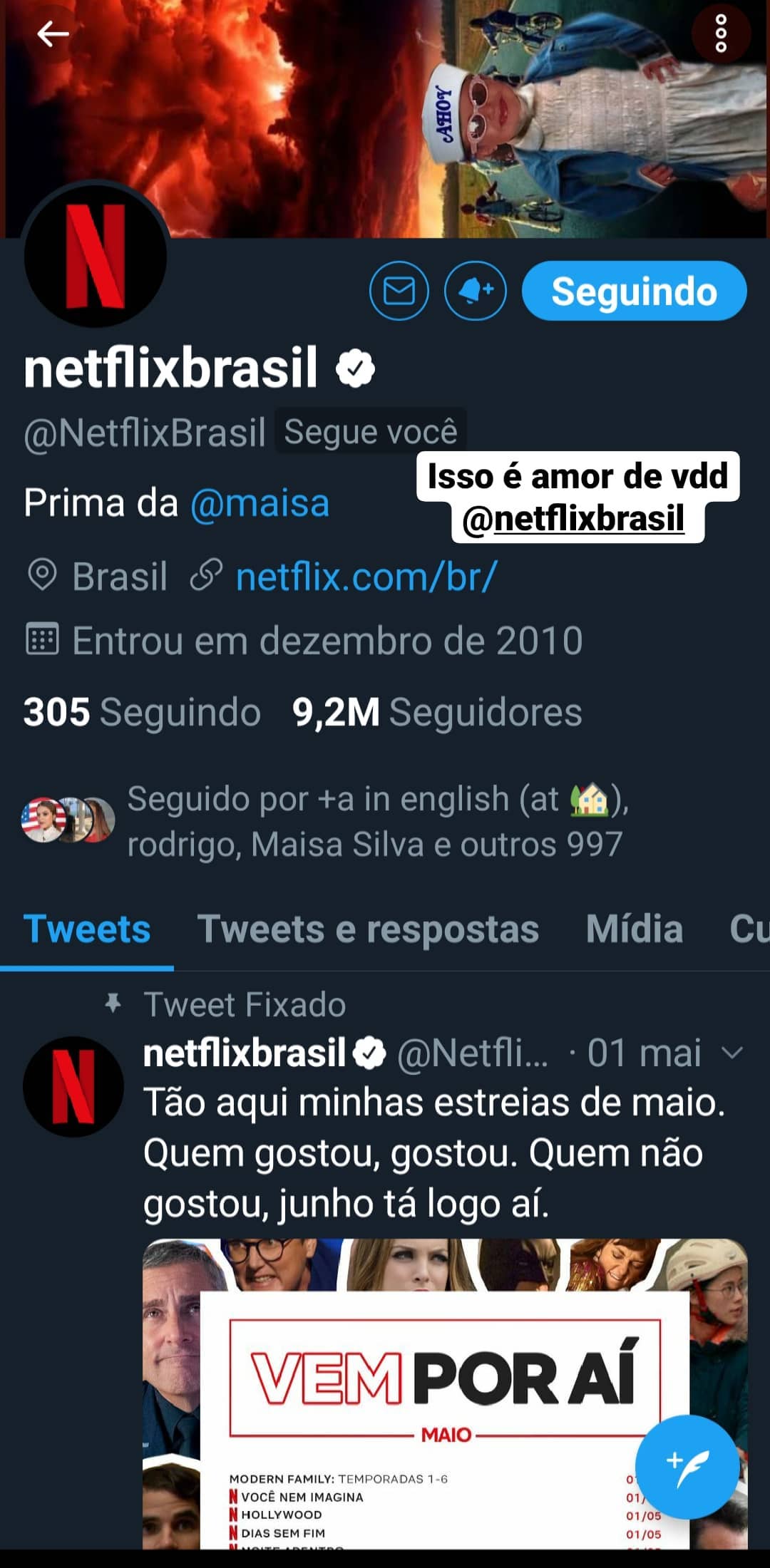Send a direct message via the envelope icon
This screenshot has width=770, height=1568.
[x=399, y=291]
